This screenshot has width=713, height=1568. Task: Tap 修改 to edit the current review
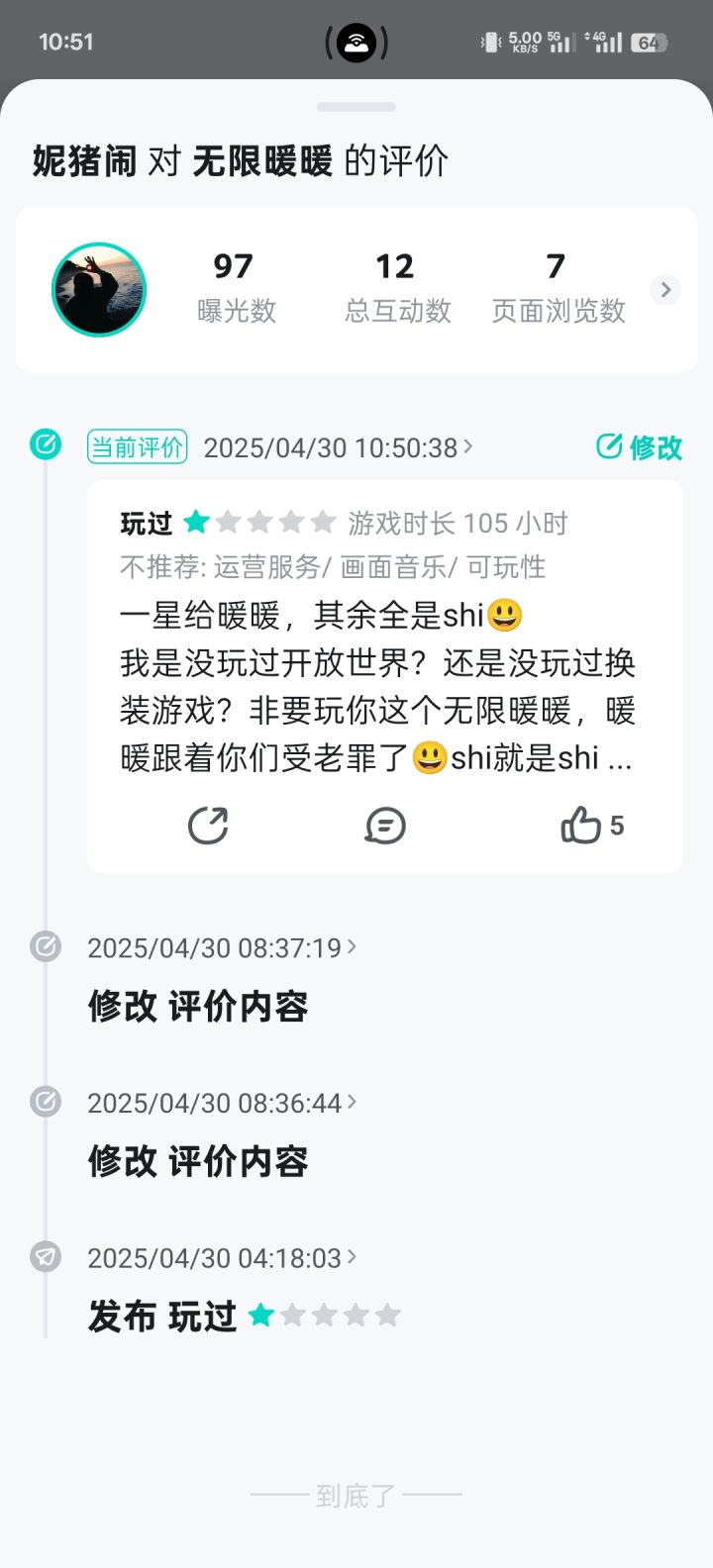coord(640,447)
